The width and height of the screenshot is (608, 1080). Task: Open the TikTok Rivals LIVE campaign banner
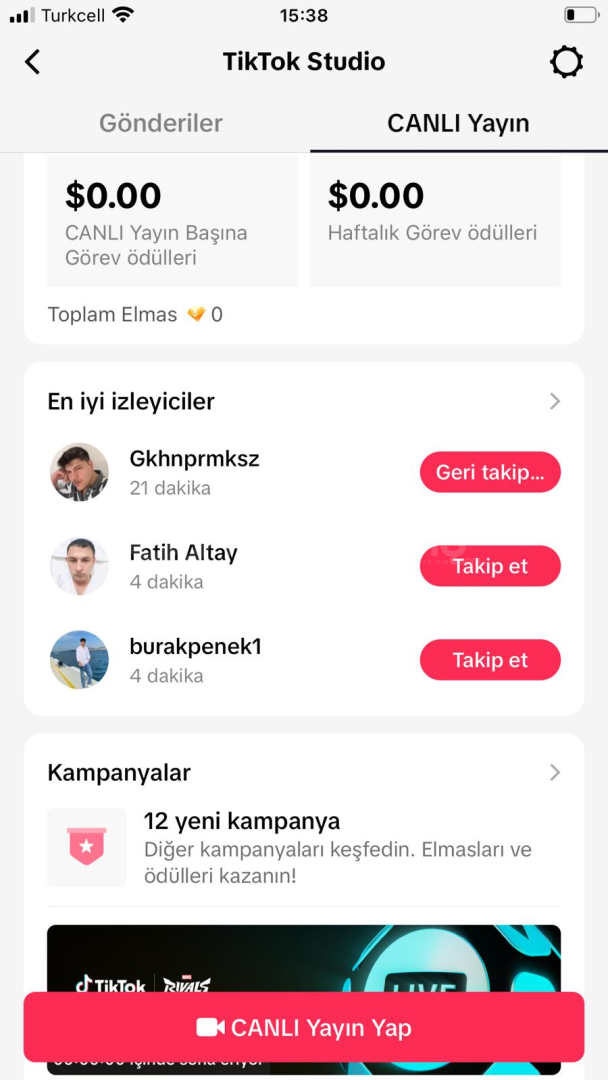click(304, 955)
